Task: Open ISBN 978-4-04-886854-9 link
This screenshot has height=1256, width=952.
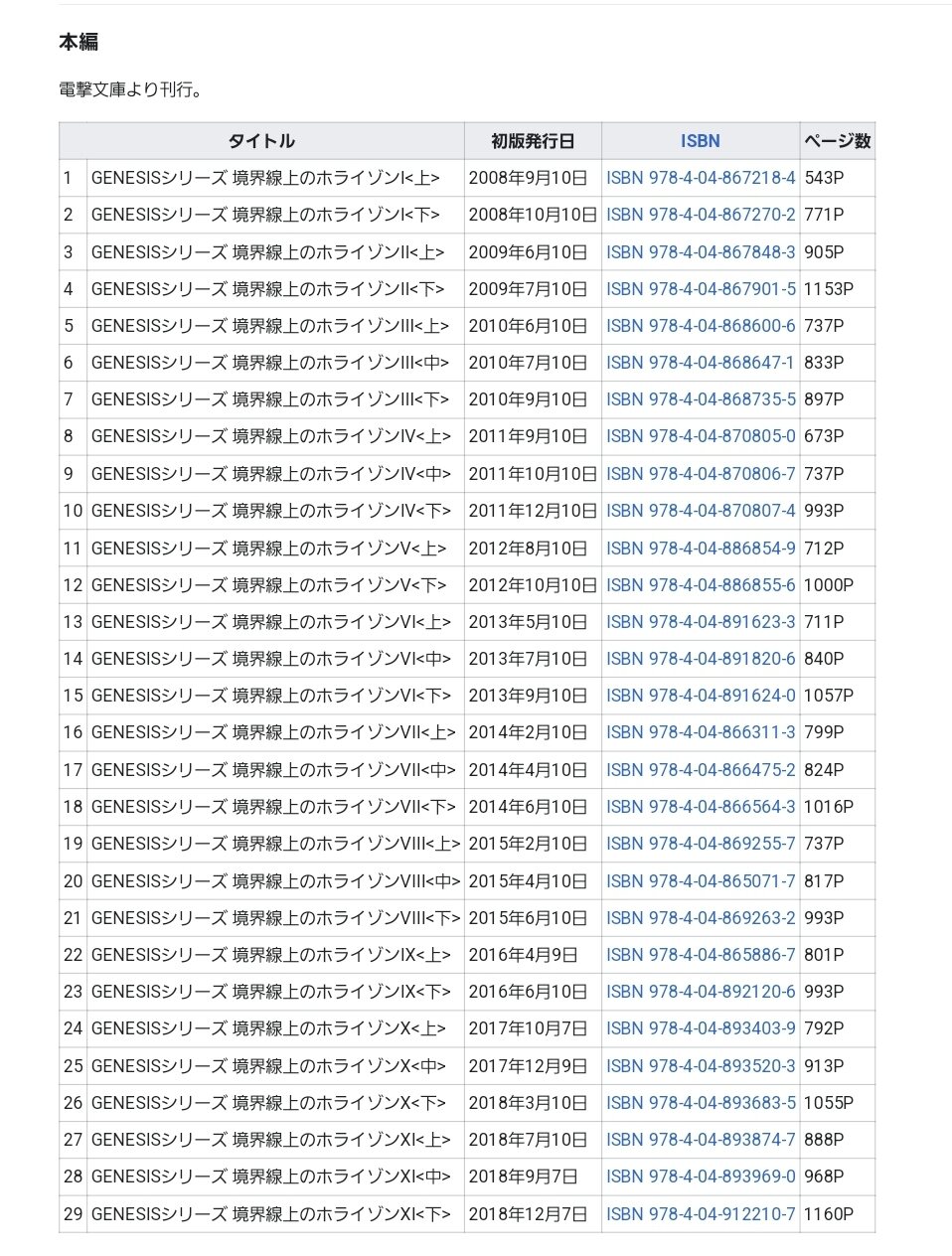Action: 701,549
